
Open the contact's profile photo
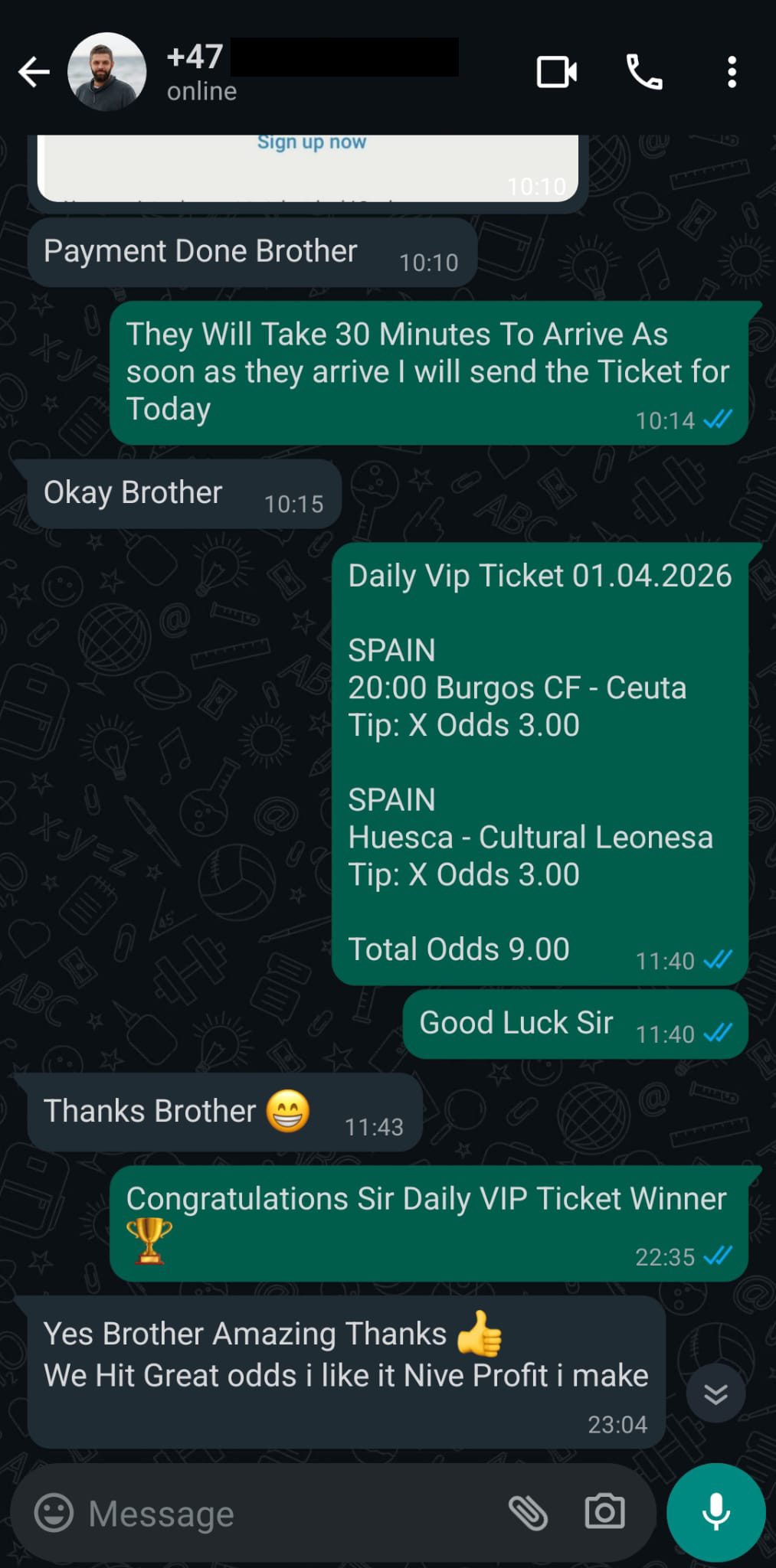[x=109, y=72]
